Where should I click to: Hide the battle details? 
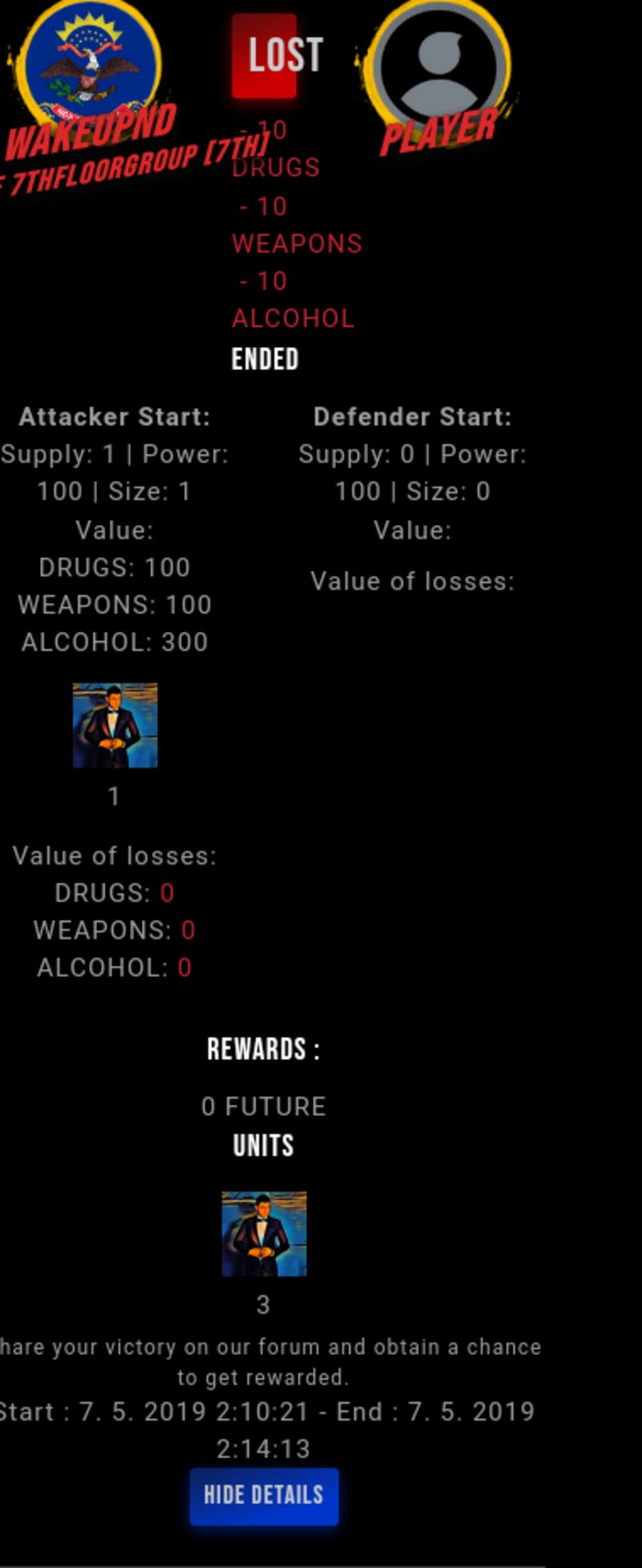(x=263, y=1496)
